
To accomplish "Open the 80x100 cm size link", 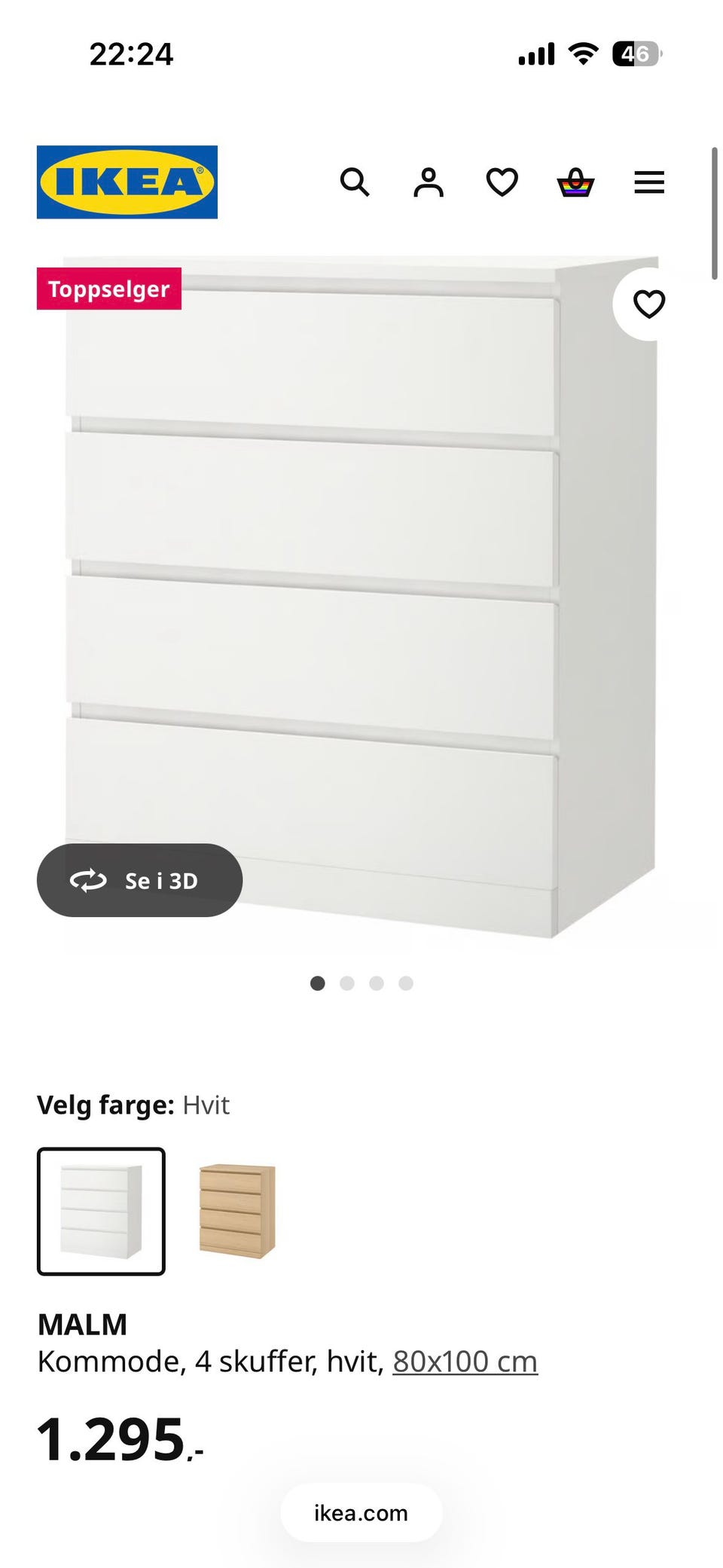I will point(465,1362).
